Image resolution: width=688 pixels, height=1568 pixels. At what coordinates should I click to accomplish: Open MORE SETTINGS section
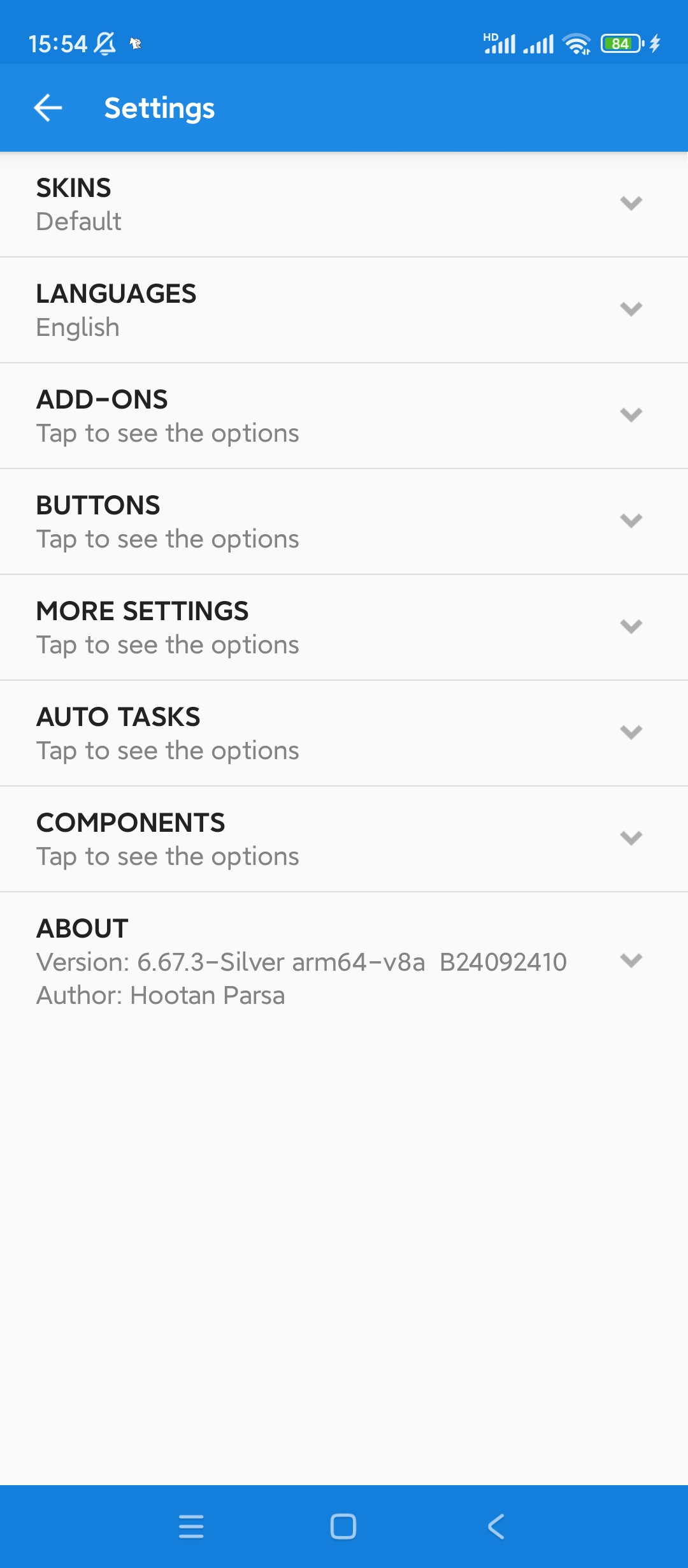point(344,628)
